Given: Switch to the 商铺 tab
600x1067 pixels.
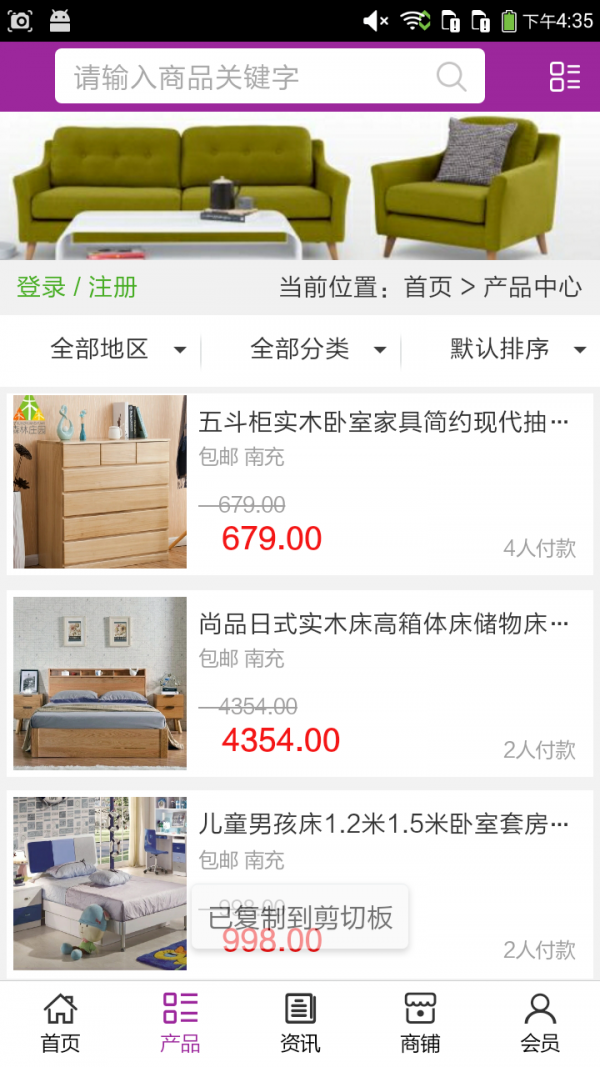Looking at the screenshot, I should [x=420, y=1023].
